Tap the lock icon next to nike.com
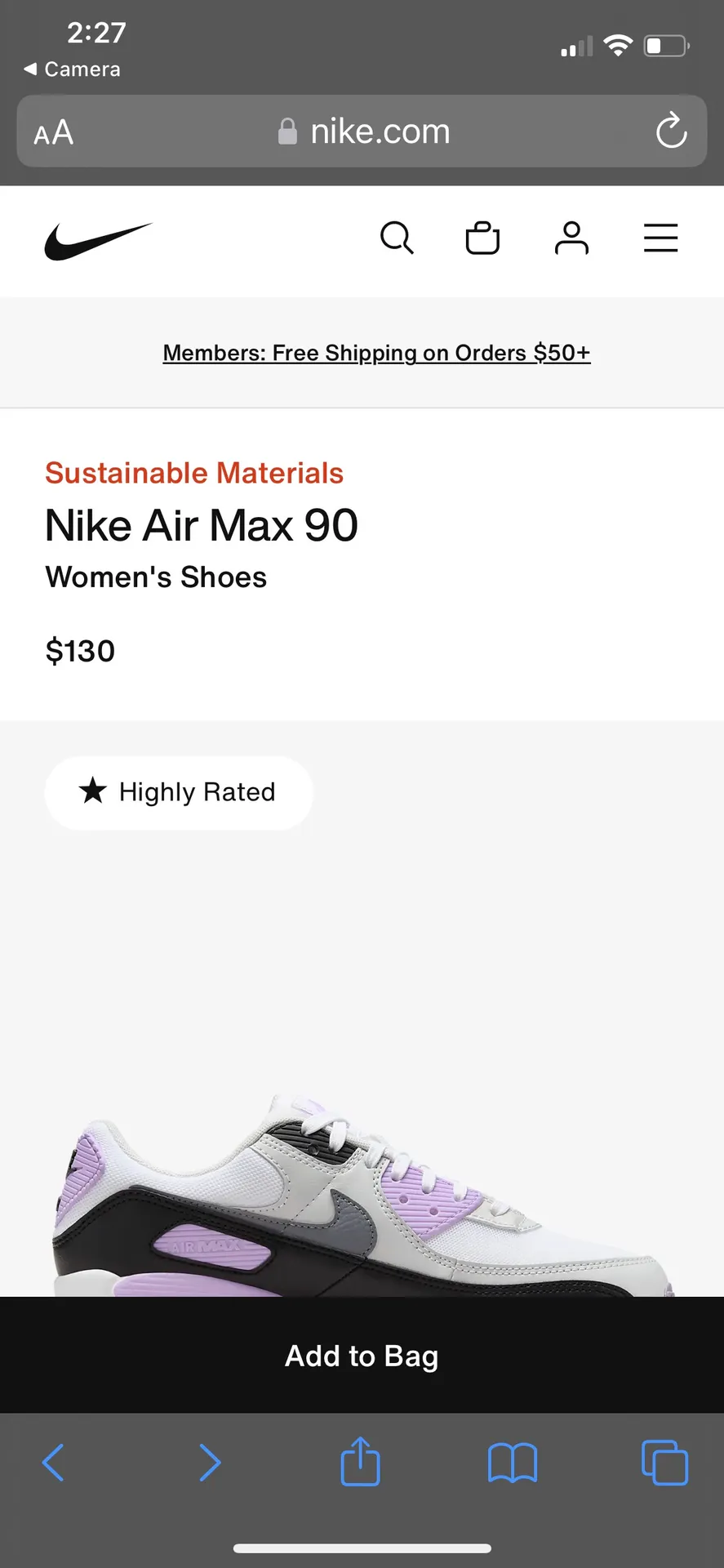 [x=287, y=131]
